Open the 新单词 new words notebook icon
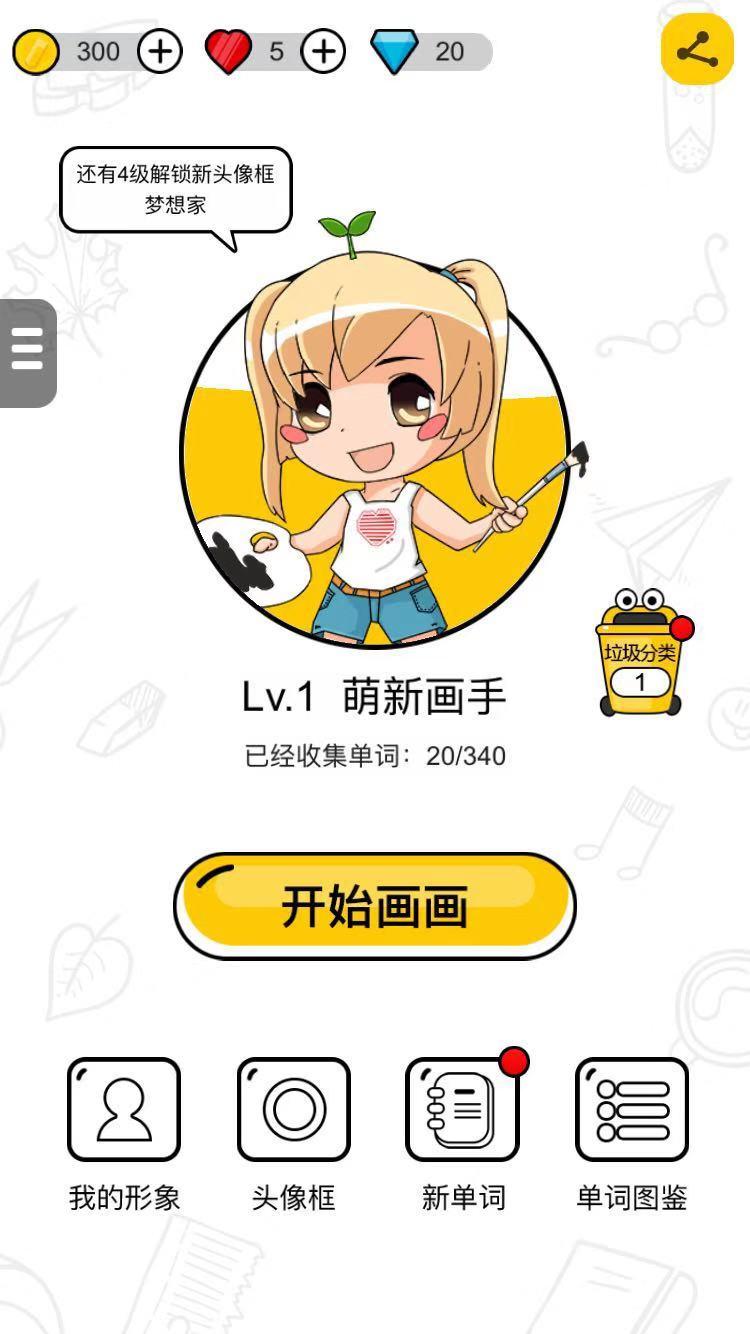 [x=462, y=1110]
